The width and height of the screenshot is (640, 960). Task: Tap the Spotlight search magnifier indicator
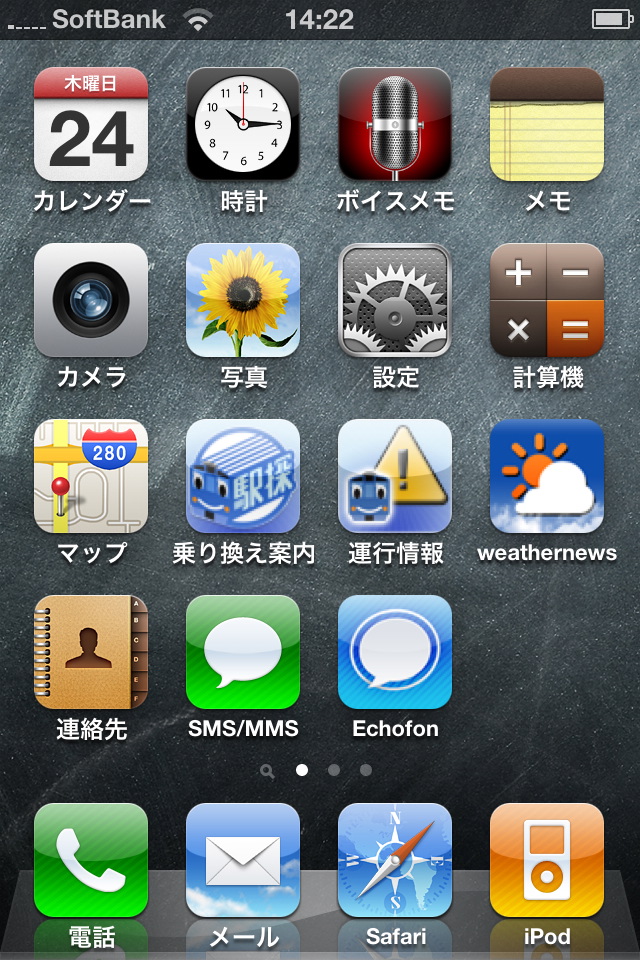(x=267, y=771)
